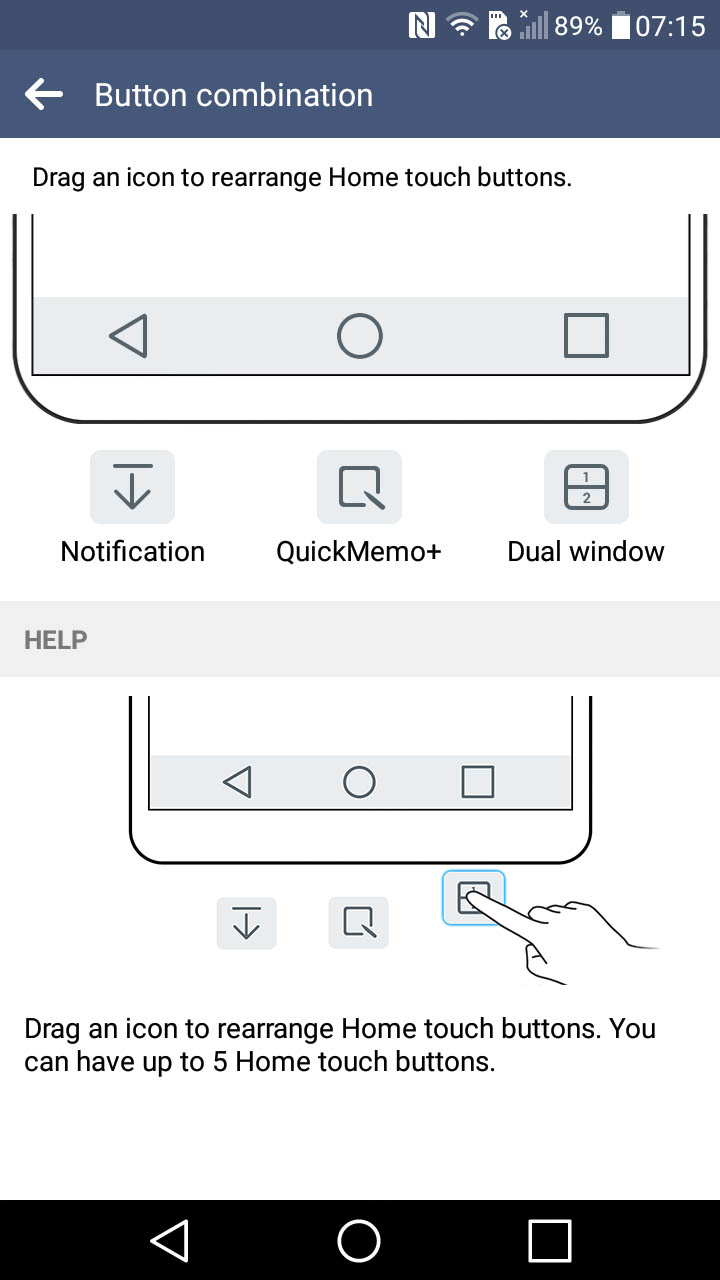The height and width of the screenshot is (1280, 720).
Task: Tap the recents square in preview bar
Action: 586,336
